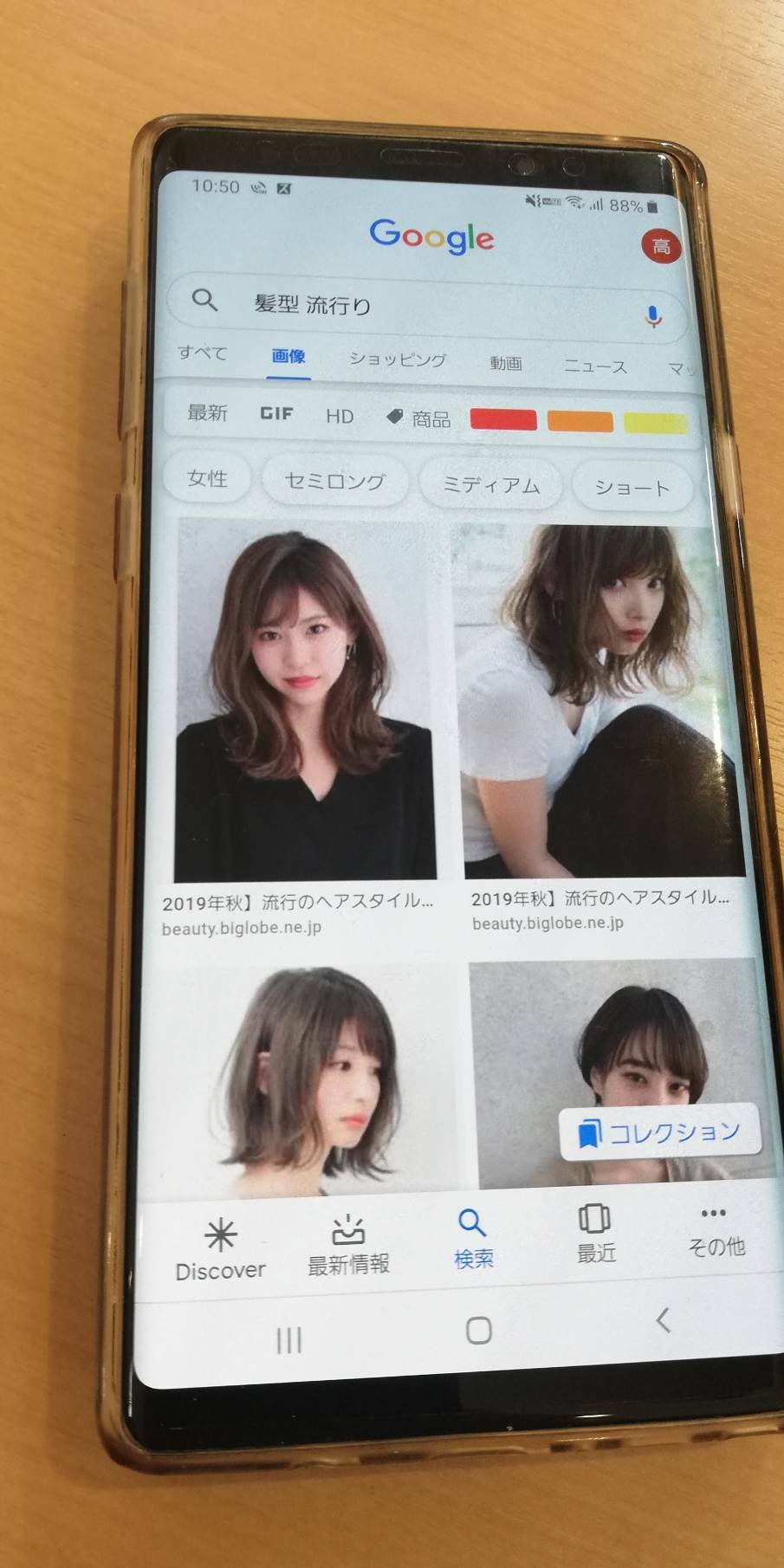Open the Discover tab
This screenshot has height=1568, width=784.
click(220, 1250)
